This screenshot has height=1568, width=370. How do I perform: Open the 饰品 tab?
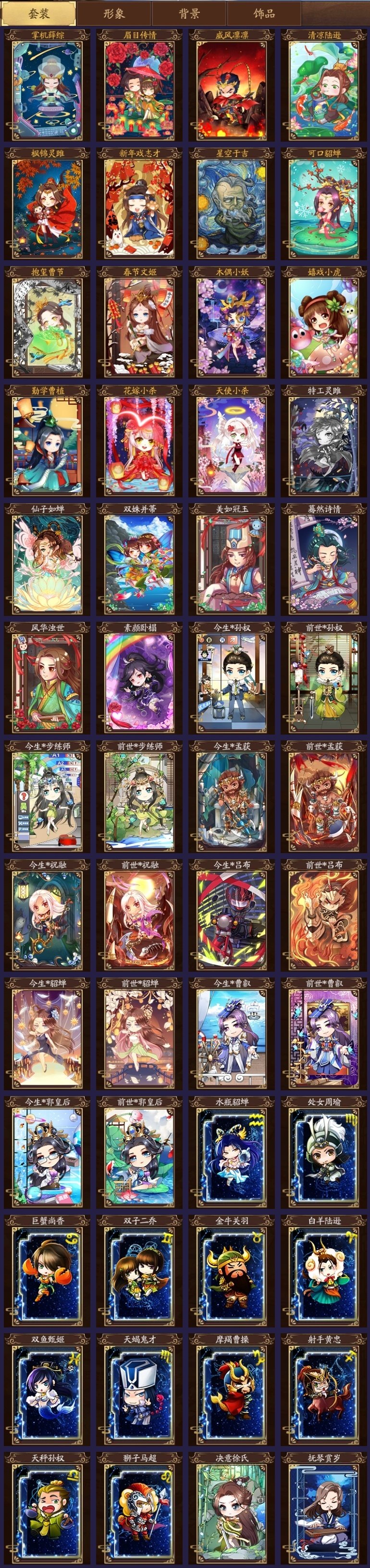tap(264, 13)
